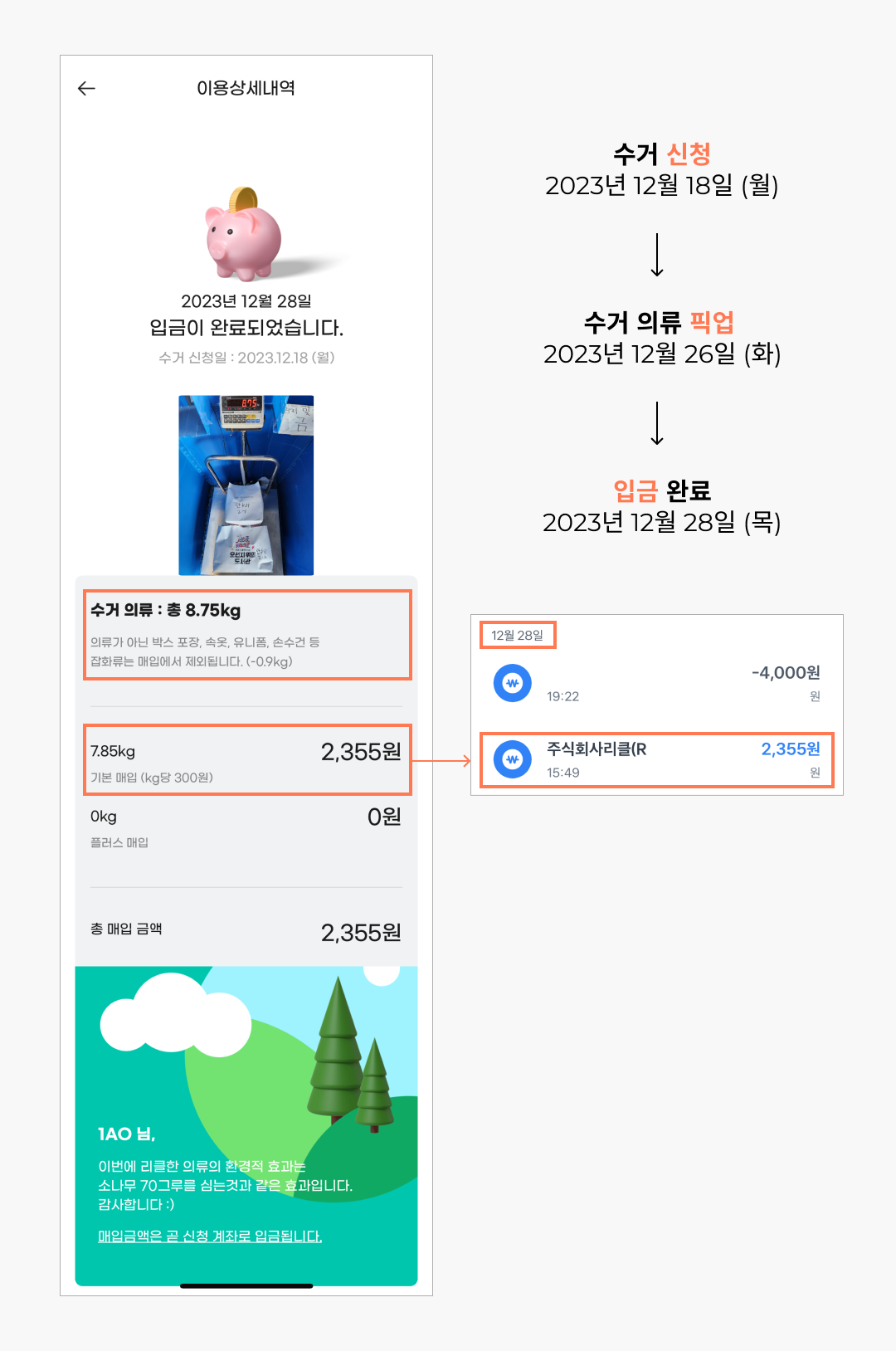
Task: Expand the 입금 완료 step details
Action: point(662,506)
